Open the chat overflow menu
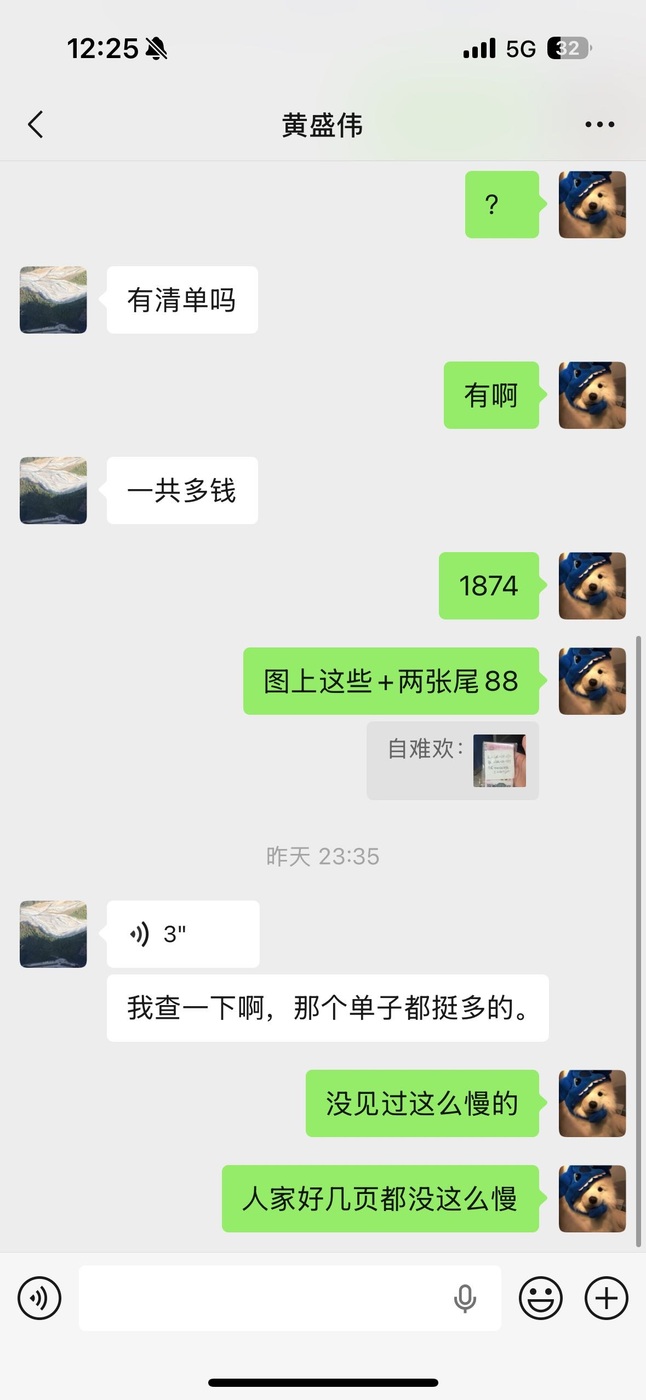The width and height of the screenshot is (646, 1400). pos(599,125)
